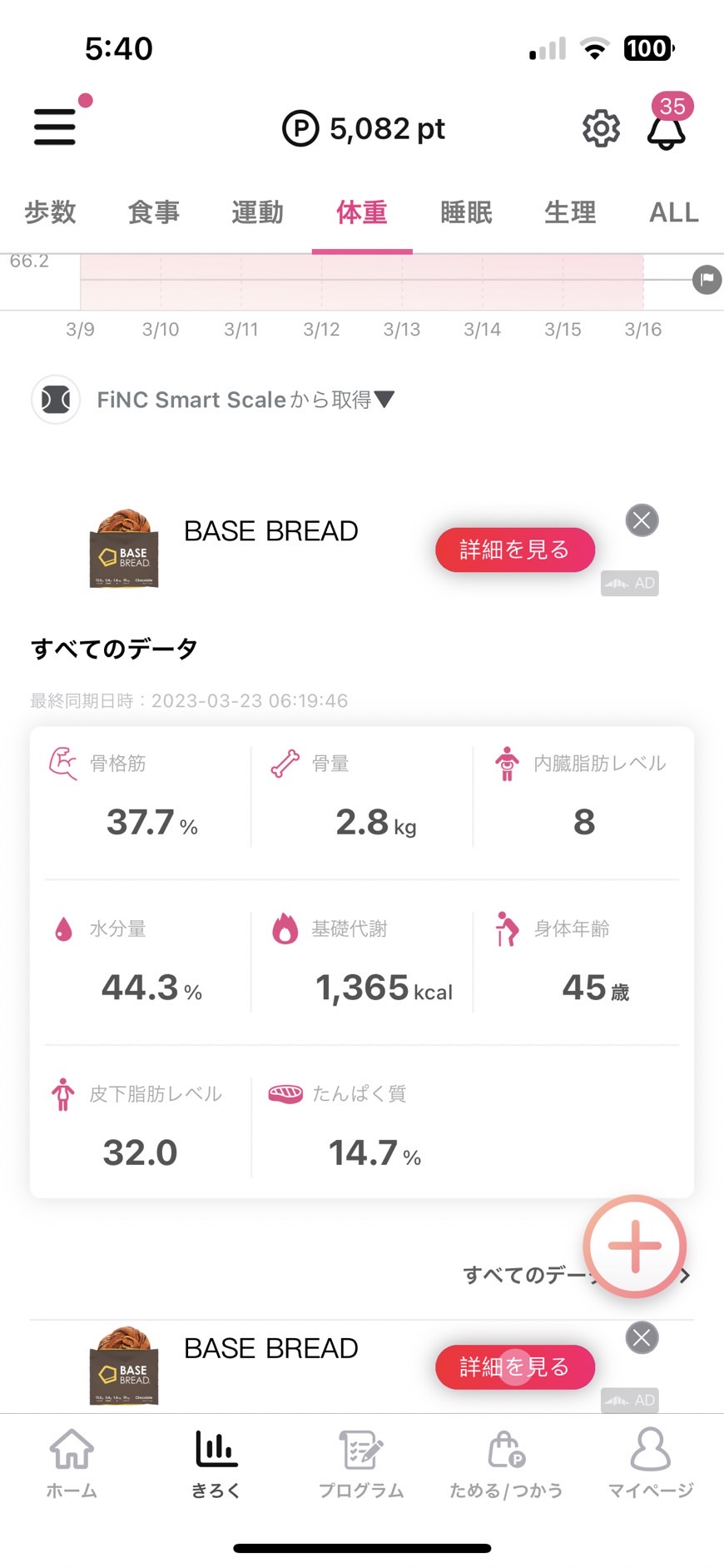Go to マイページ
The width and height of the screenshot is (724, 1568).
pos(651,1464)
